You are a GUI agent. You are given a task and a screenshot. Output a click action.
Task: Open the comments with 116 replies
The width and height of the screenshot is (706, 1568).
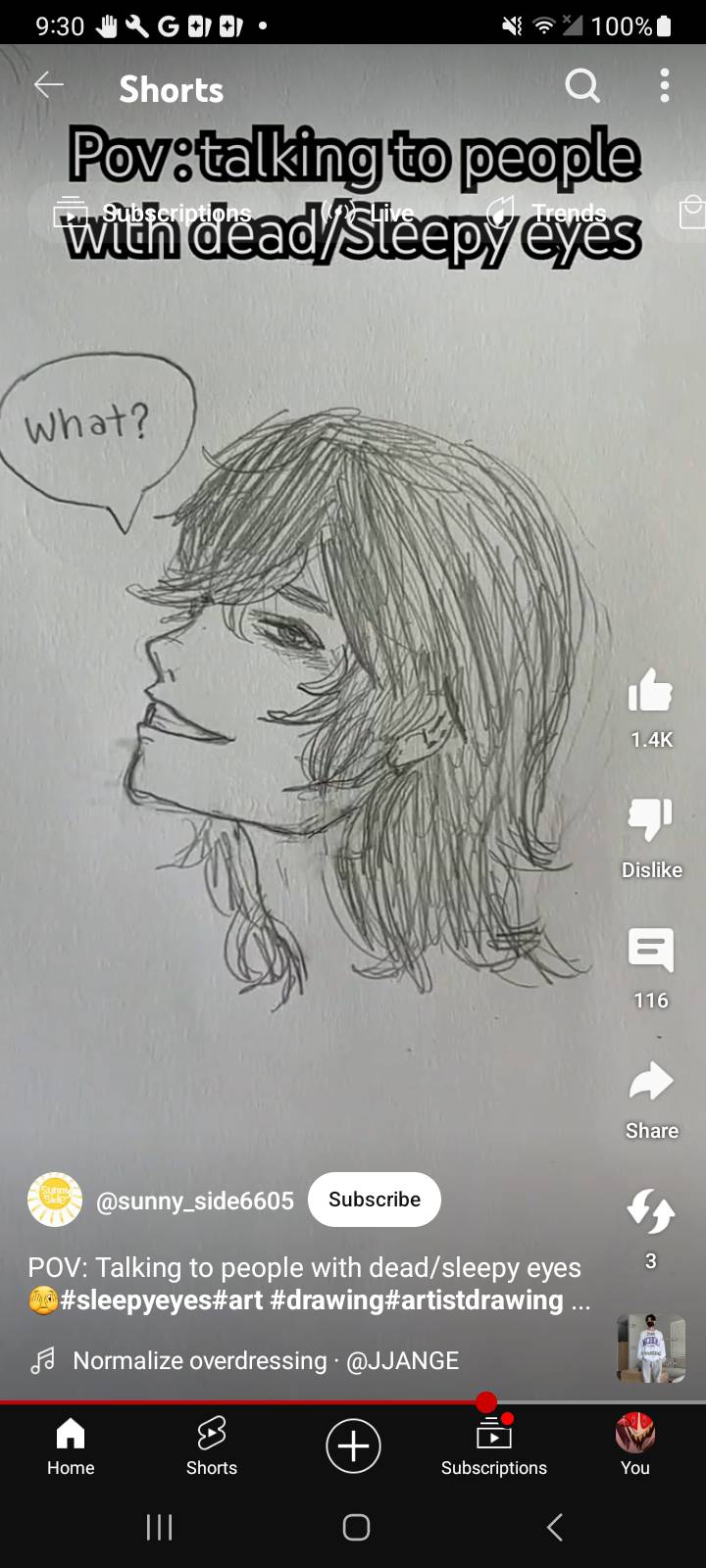[x=650, y=951]
